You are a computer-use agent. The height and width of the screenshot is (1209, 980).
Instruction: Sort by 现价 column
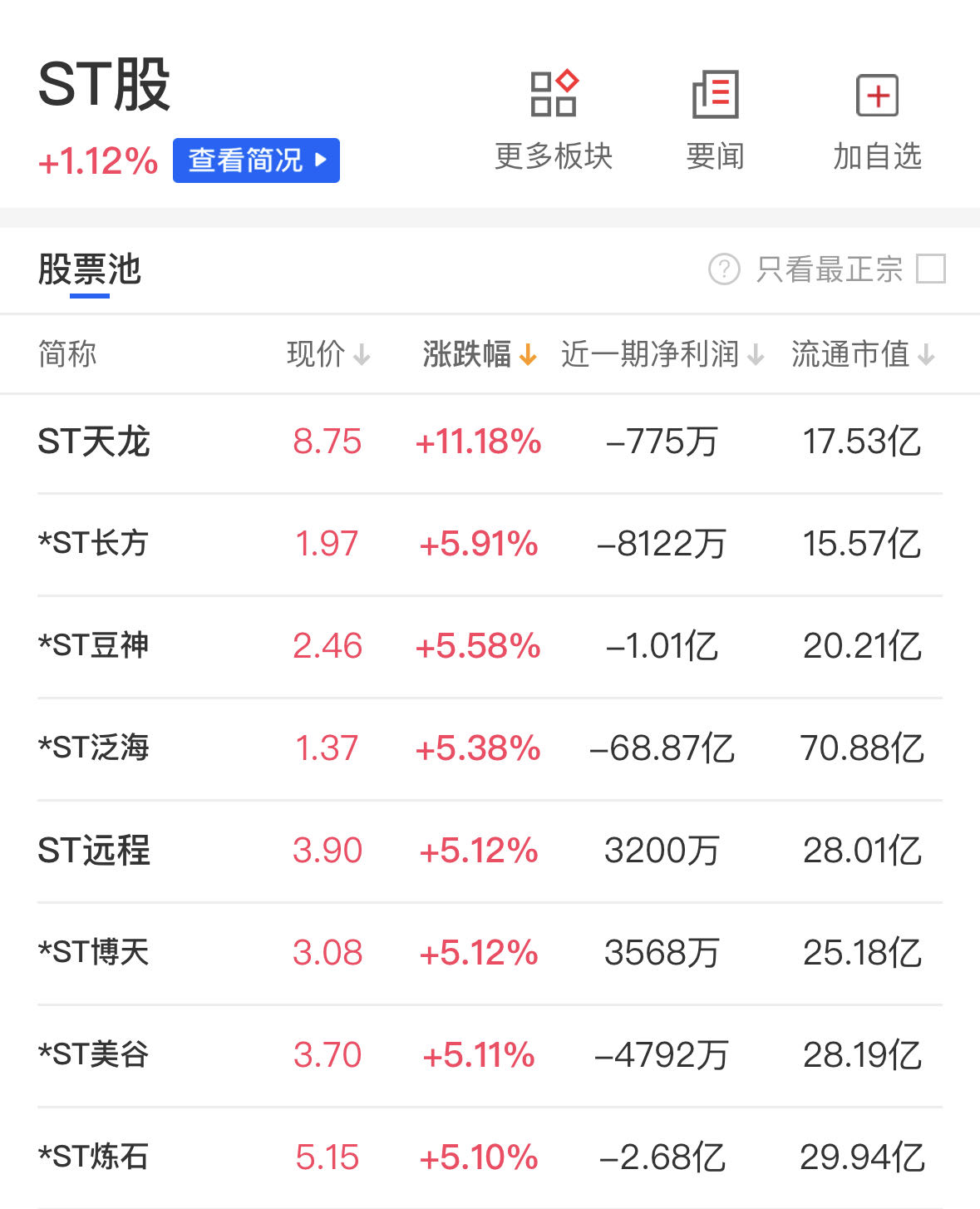click(327, 354)
